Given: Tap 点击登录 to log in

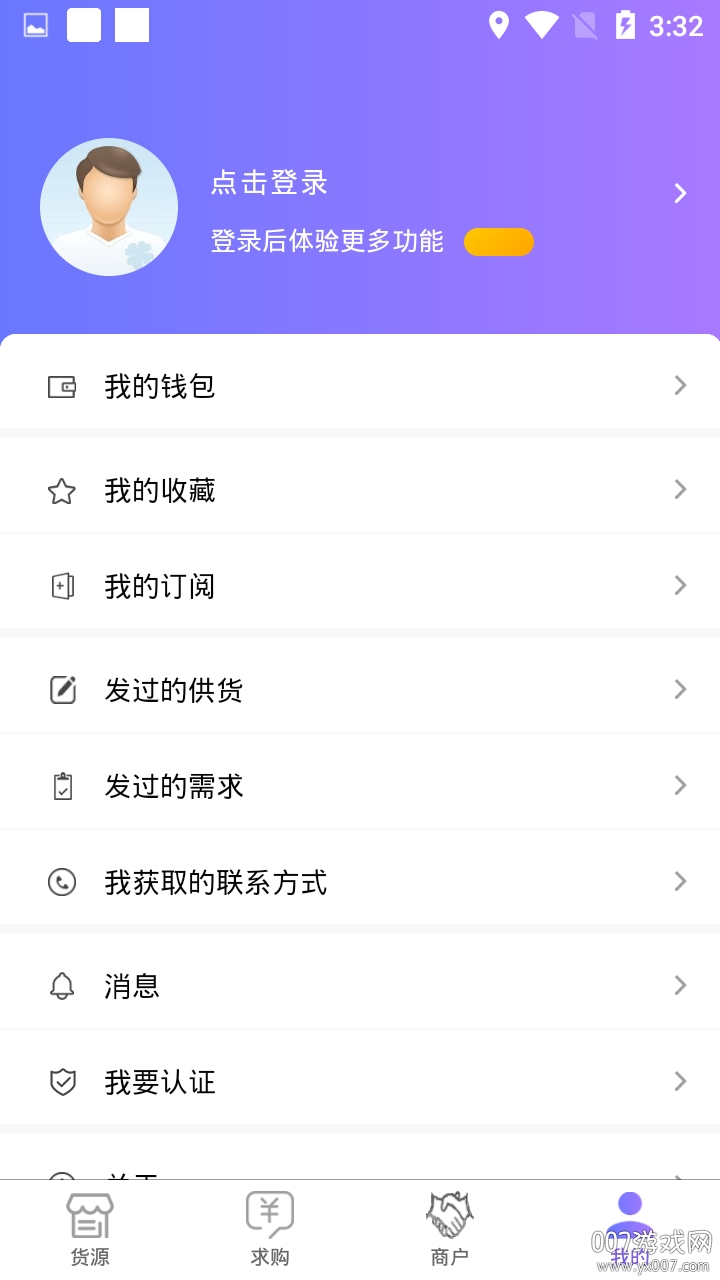Looking at the screenshot, I should (269, 183).
